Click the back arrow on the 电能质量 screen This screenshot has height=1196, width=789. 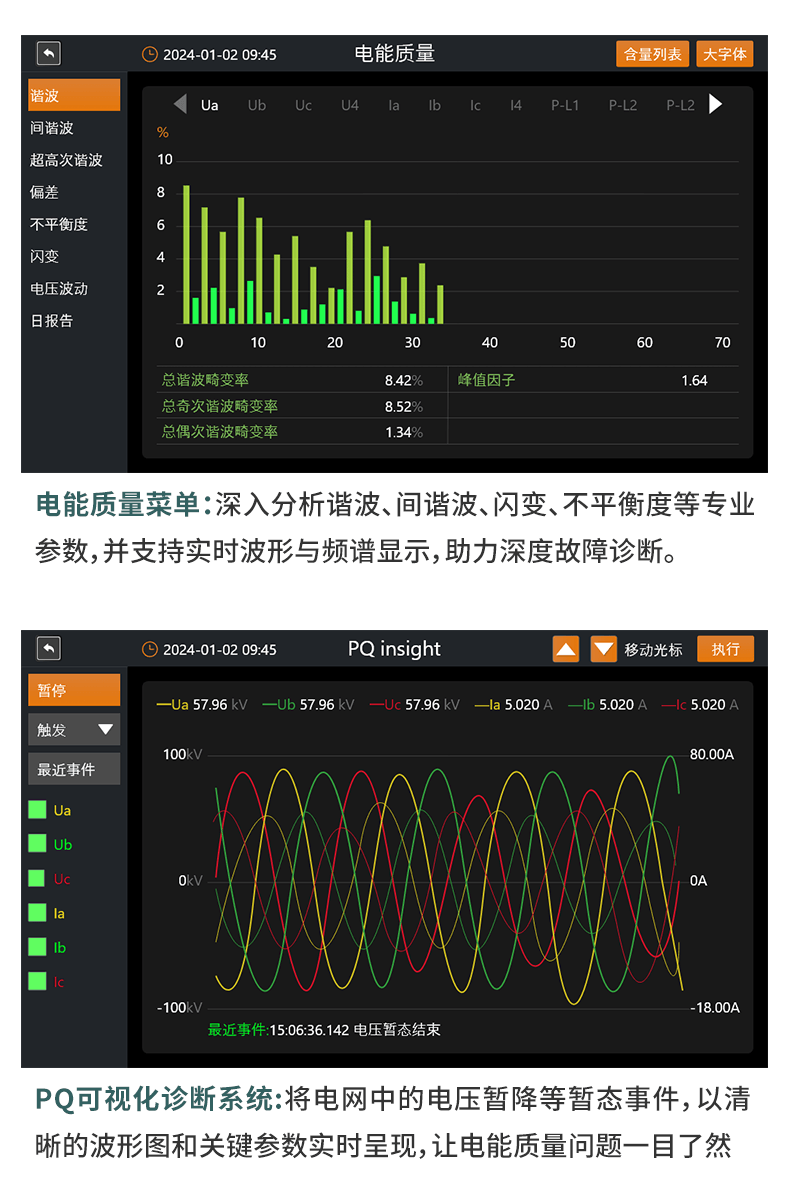pyautogui.click(x=48, y=53)
